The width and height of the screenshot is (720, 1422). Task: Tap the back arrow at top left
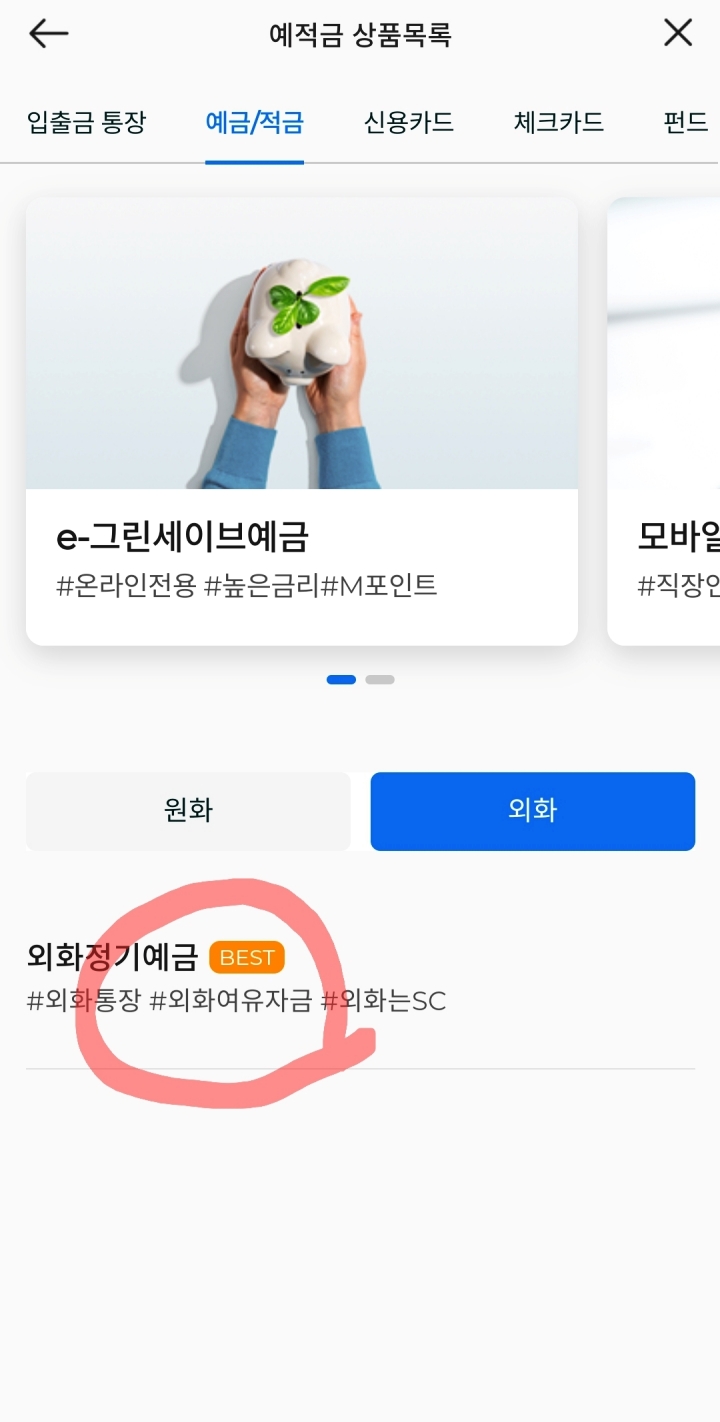(x=47, y=33)
